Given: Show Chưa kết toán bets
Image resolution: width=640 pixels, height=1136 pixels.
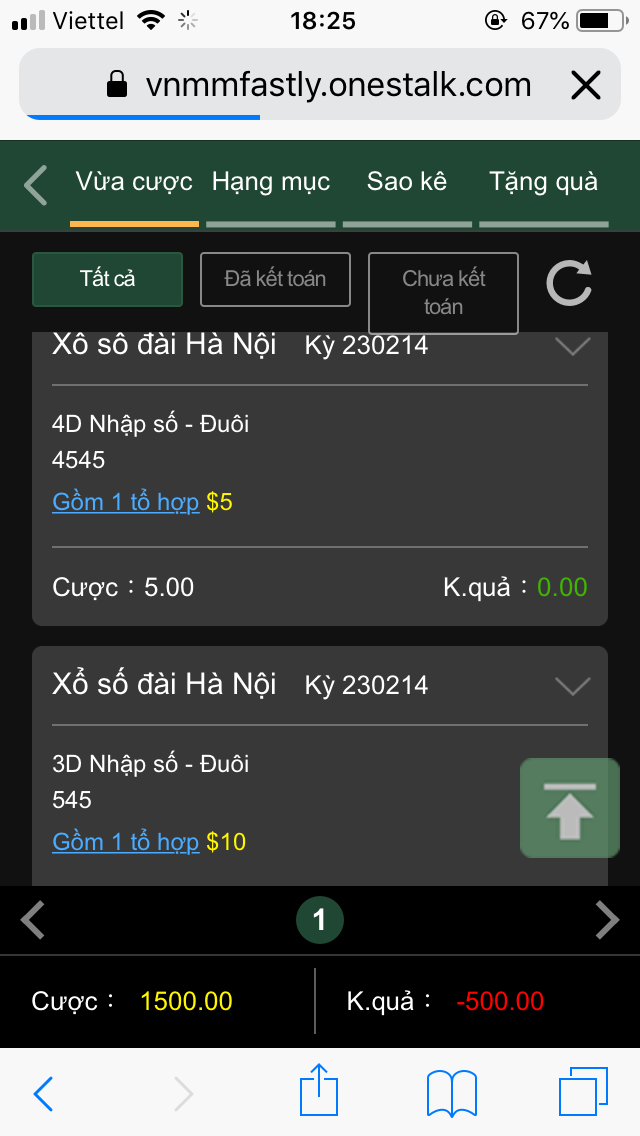Looking at the screenshot, I should (444, 293).
